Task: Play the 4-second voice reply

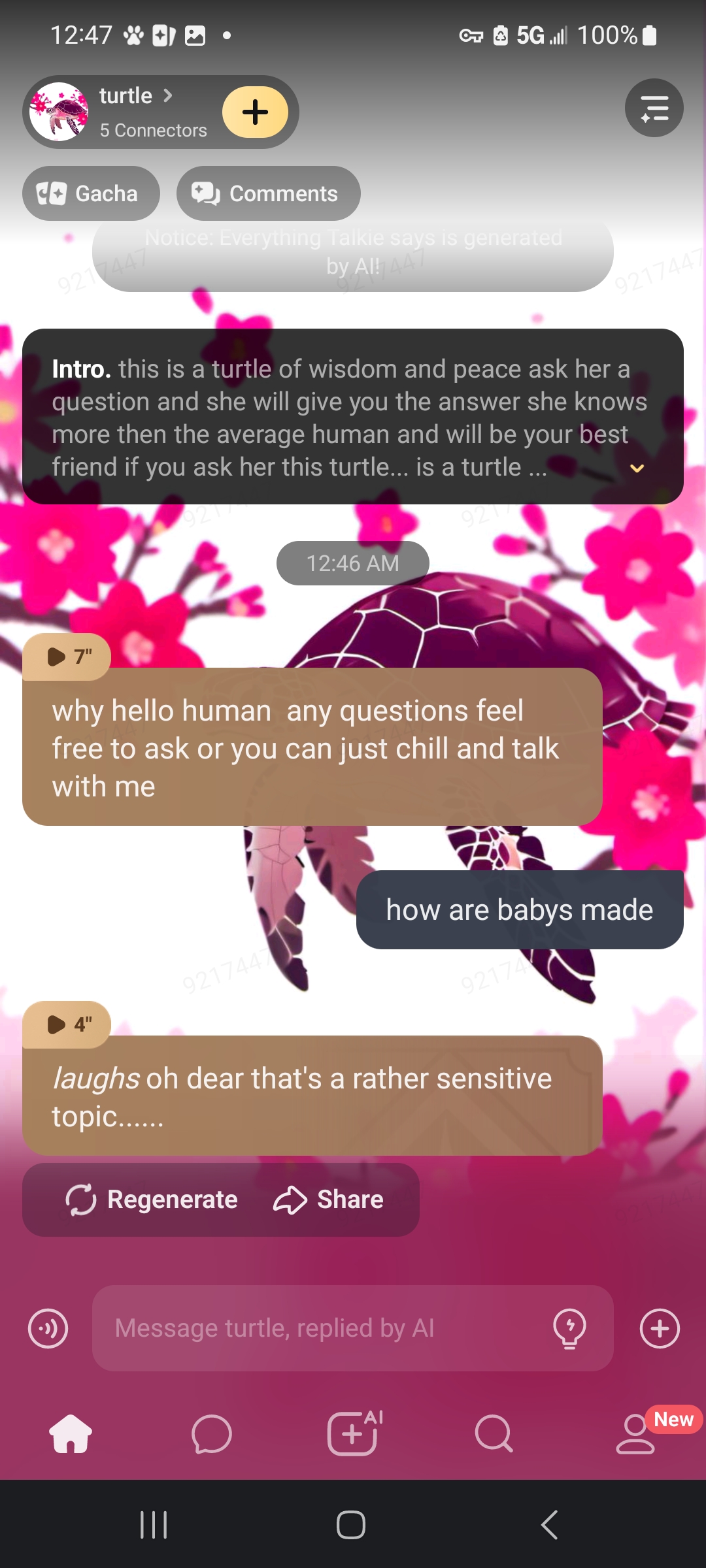Action: tap(67, 1024)
